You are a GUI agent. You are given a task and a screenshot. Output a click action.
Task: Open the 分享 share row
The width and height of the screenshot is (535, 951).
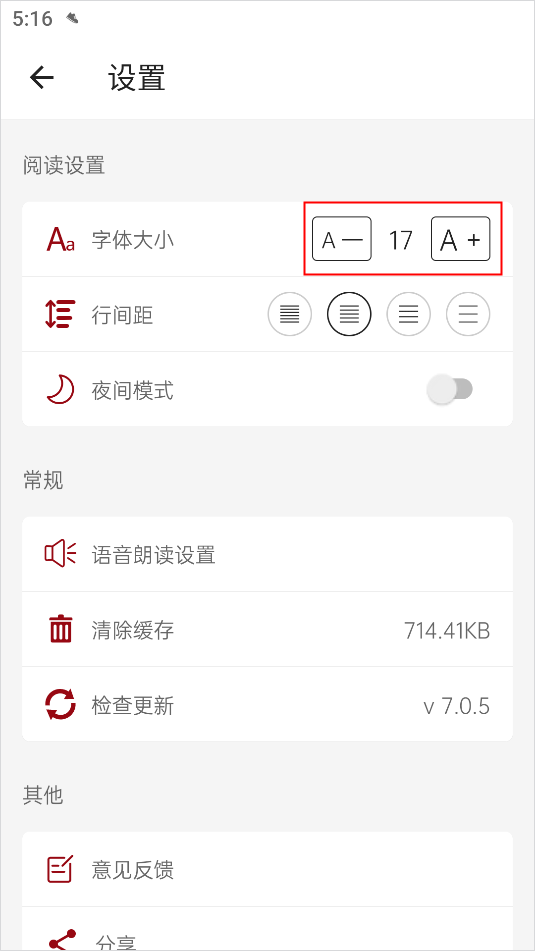[268, 929]
